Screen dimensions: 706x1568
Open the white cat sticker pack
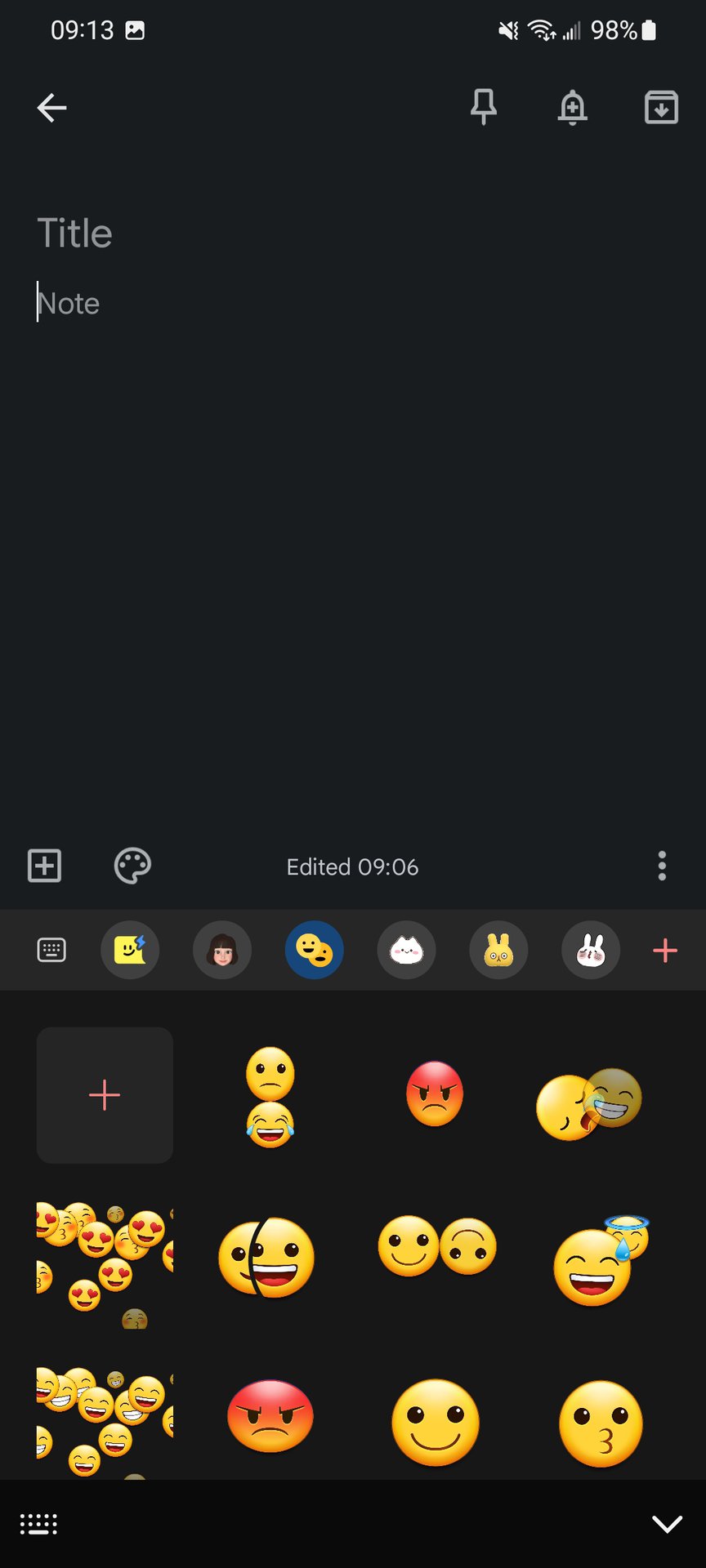406,950
